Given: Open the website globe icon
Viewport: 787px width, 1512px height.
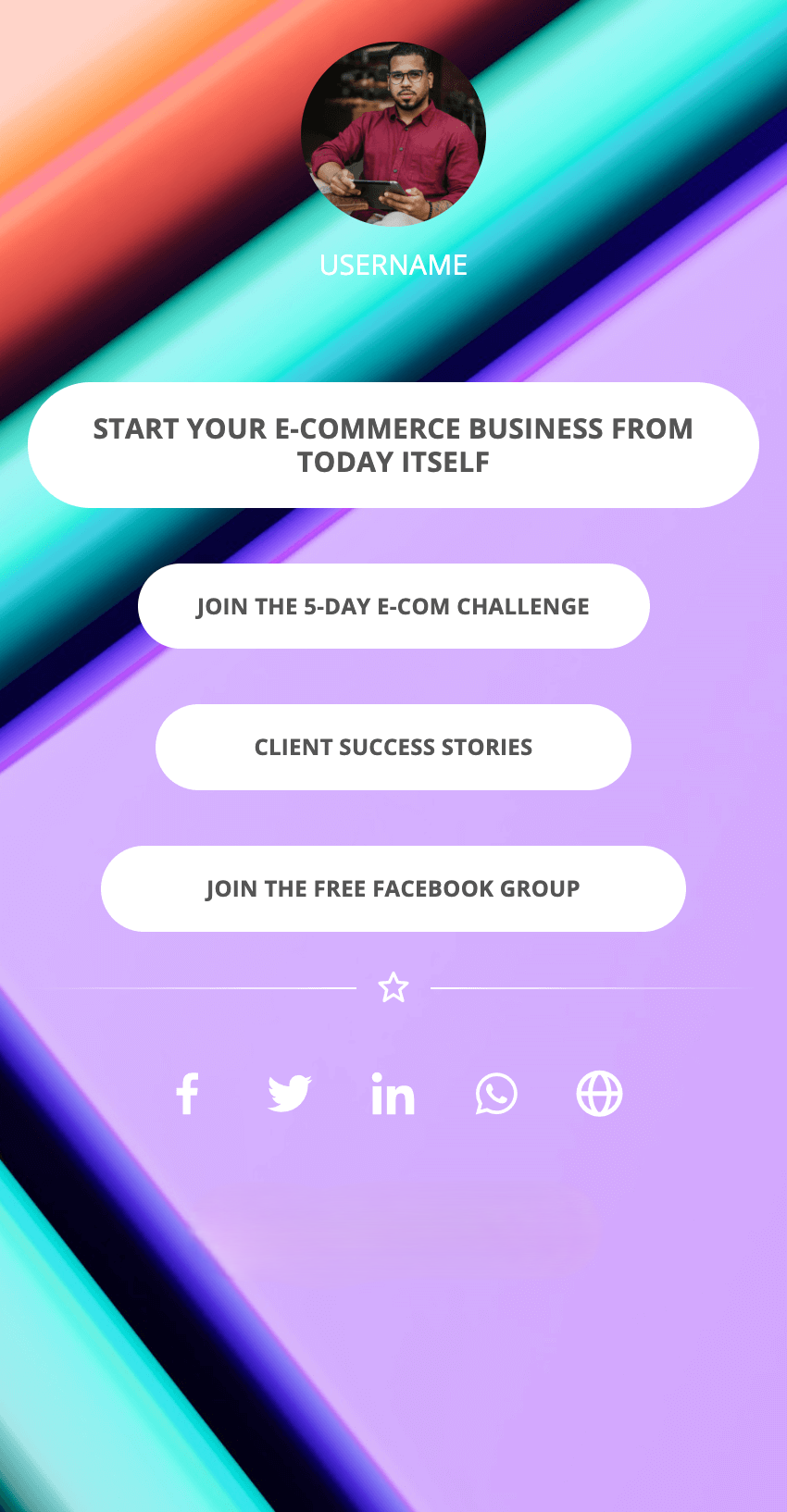Looking at the screenshot, I should (x=599, y=1094).
